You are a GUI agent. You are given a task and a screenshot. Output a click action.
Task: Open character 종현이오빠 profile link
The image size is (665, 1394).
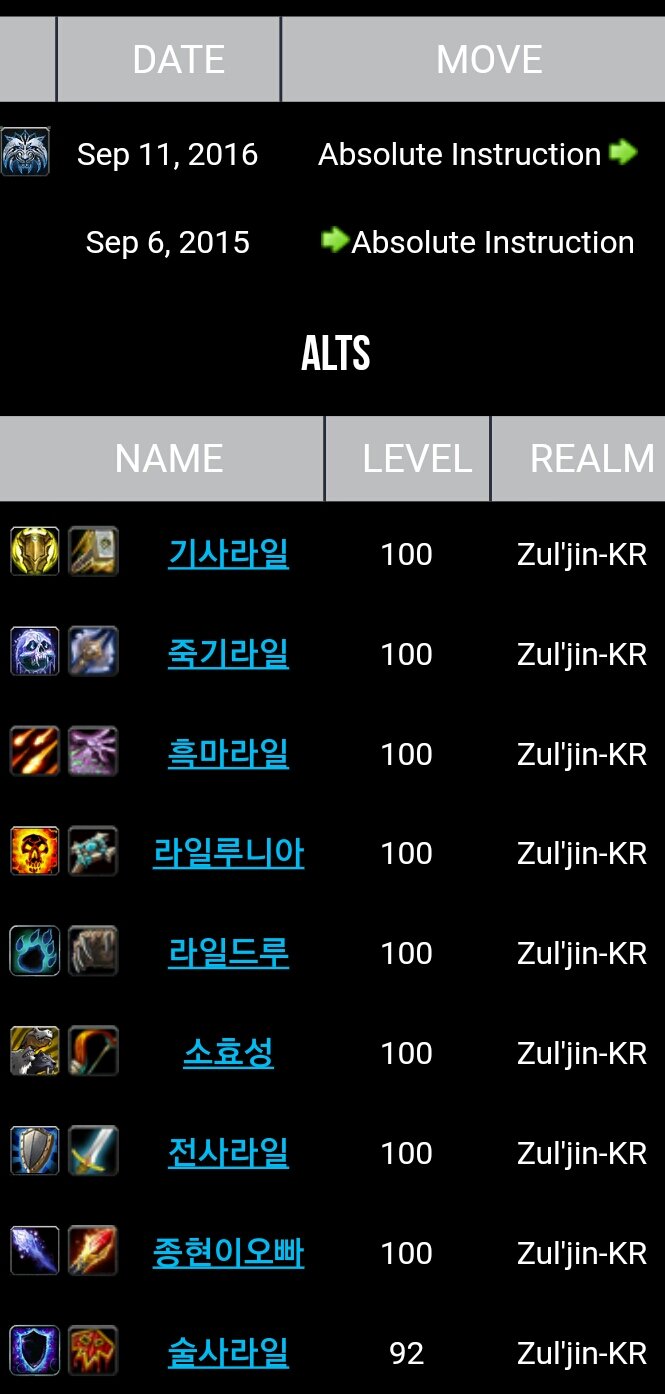coord(228,1253)
